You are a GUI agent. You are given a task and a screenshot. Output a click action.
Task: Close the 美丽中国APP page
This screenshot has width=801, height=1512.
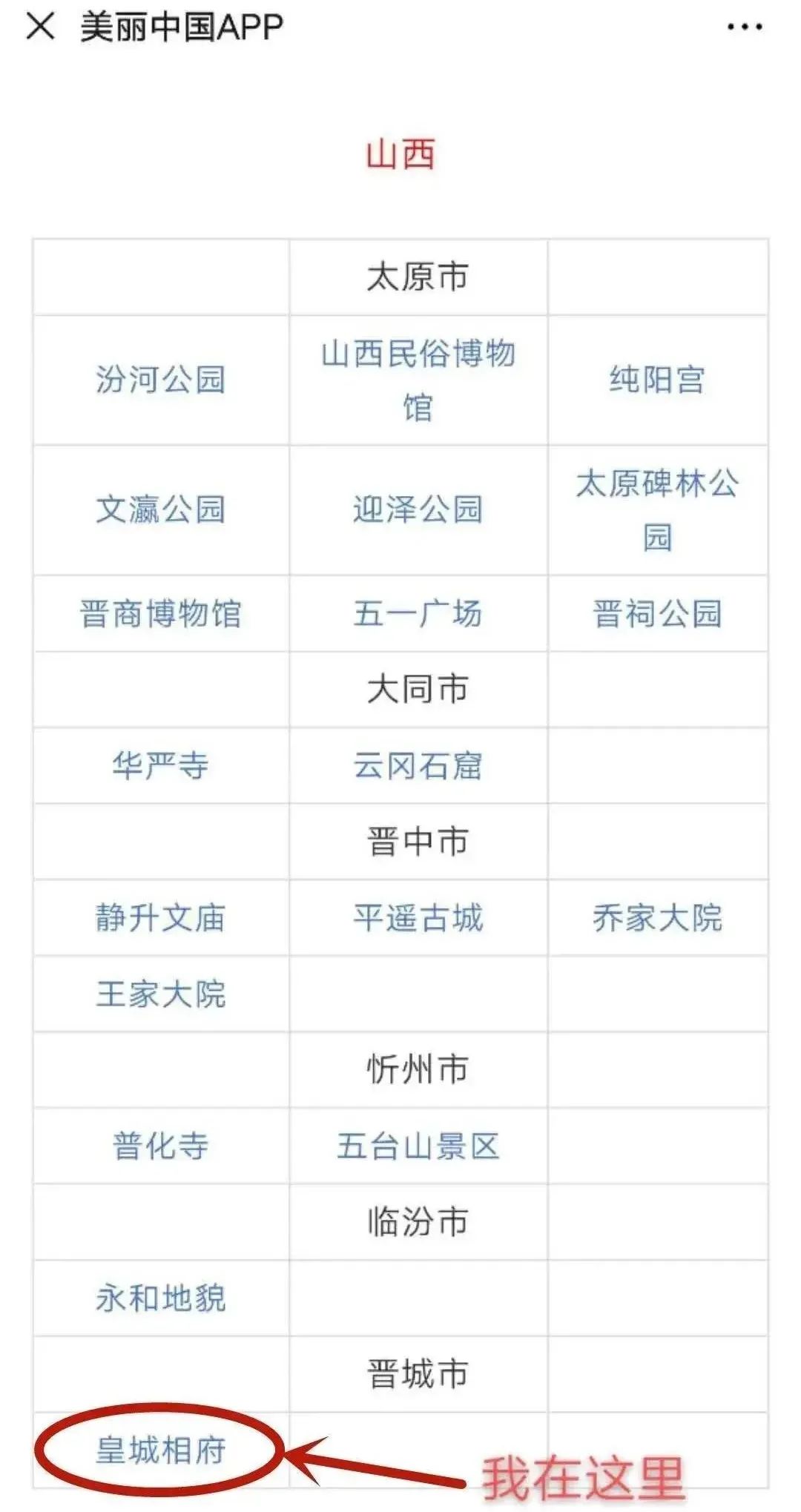click(41, 27)
